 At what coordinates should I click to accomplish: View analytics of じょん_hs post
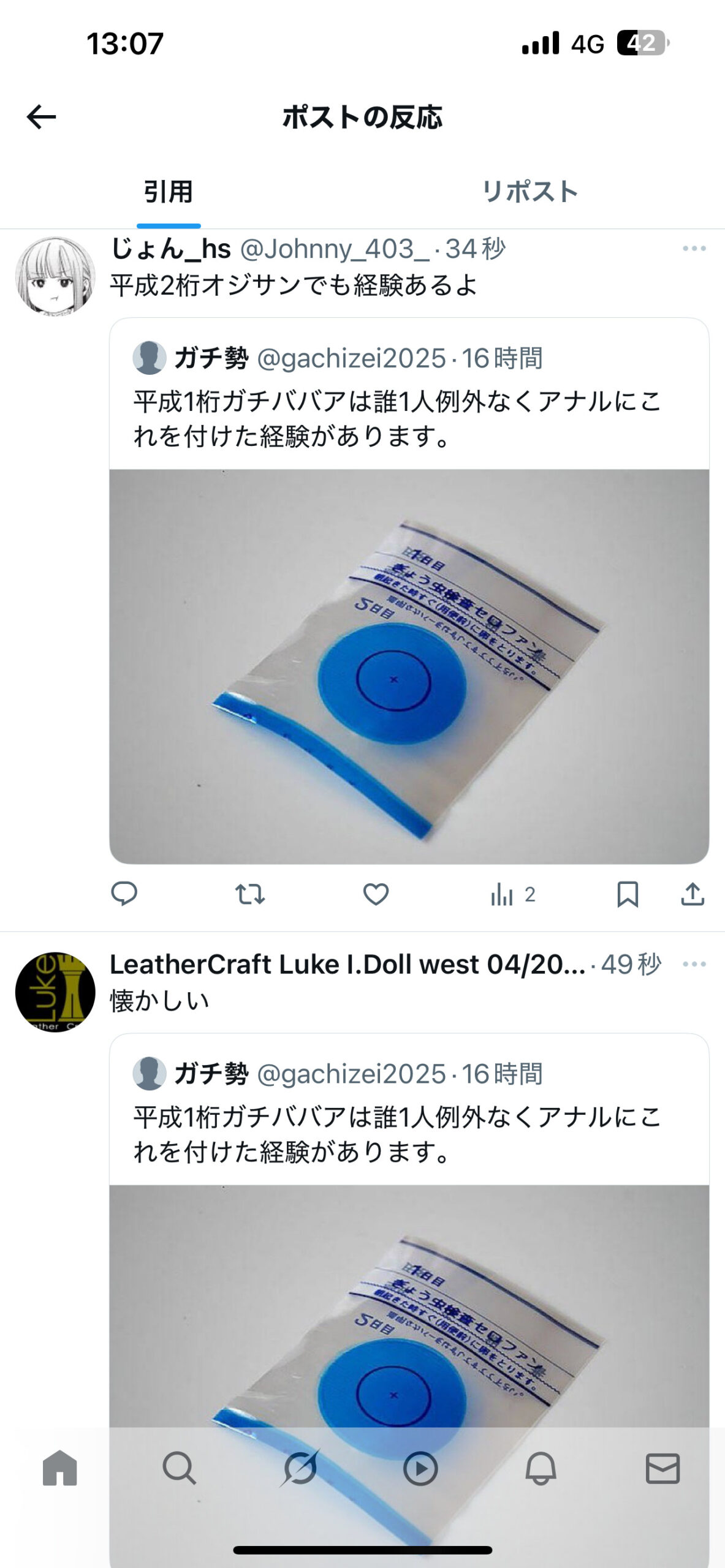coord(512,894)
